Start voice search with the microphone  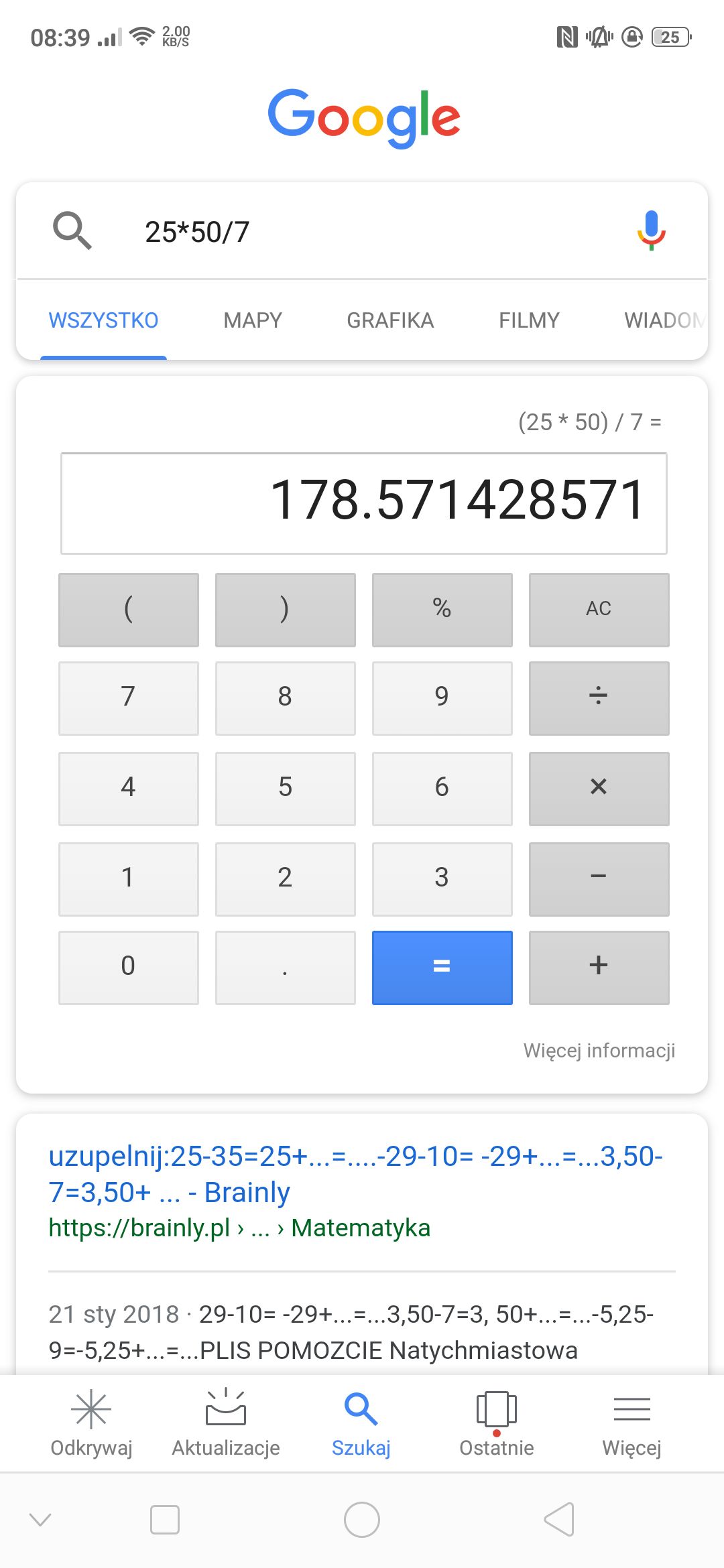pos(651,231)
